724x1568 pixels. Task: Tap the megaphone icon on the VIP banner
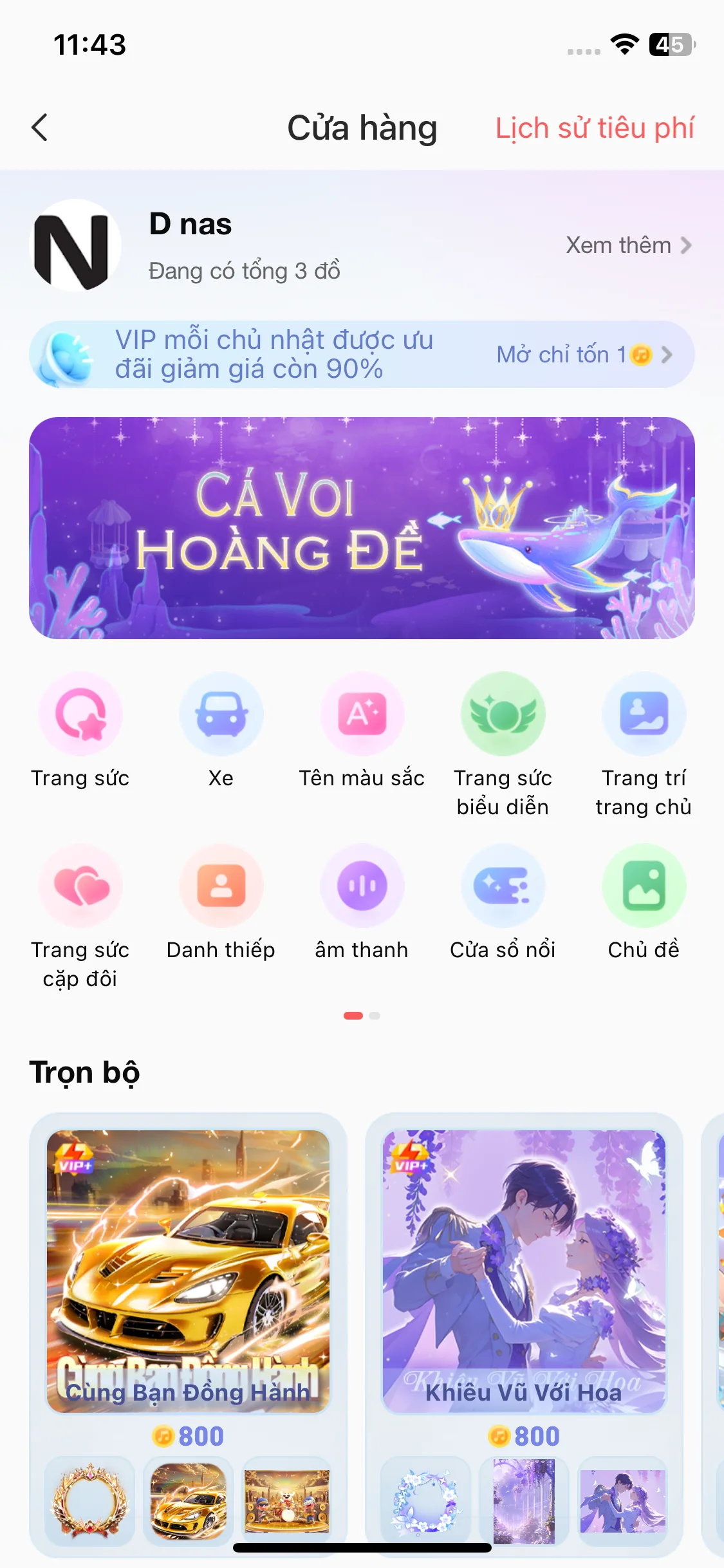64,355
